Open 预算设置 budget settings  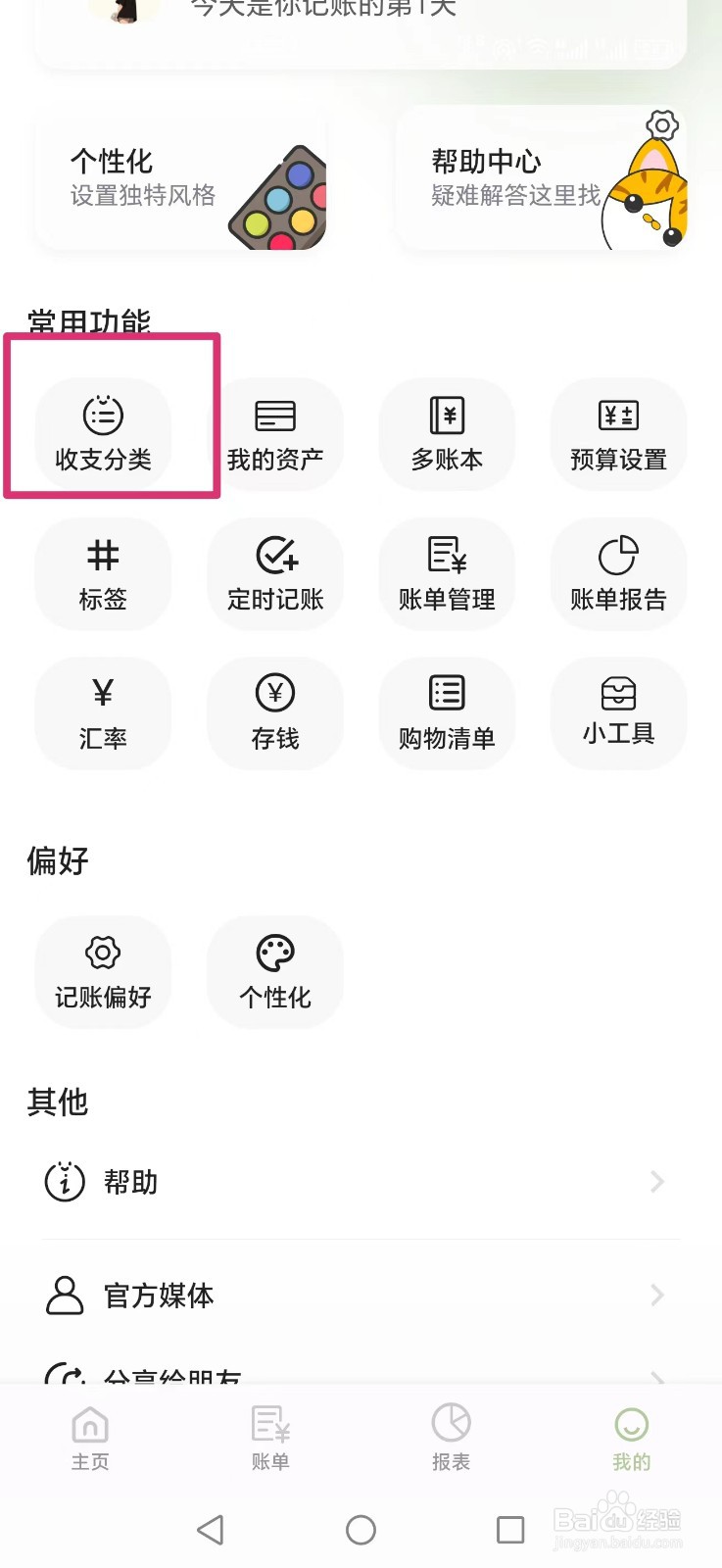coord(618,433)
